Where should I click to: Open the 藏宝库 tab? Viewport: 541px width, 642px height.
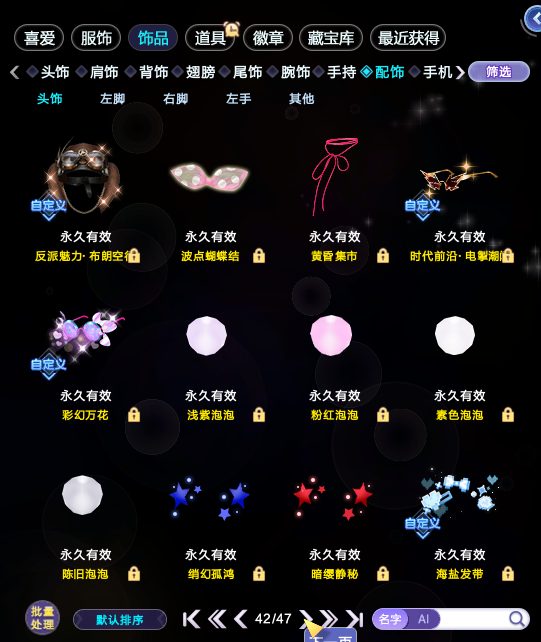coord(331,38)
